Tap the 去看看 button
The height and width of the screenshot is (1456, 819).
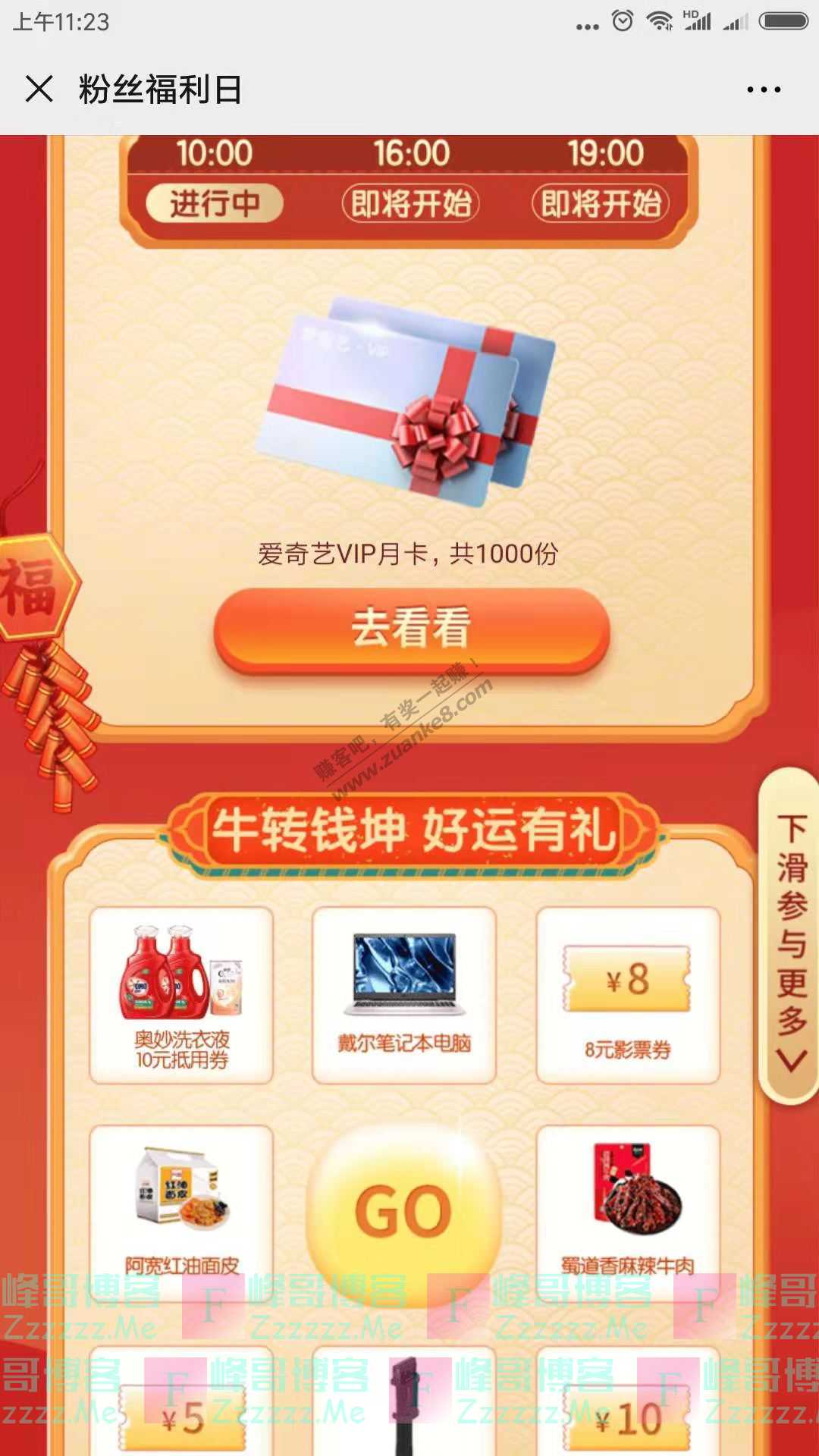click(x=411, y=629)
